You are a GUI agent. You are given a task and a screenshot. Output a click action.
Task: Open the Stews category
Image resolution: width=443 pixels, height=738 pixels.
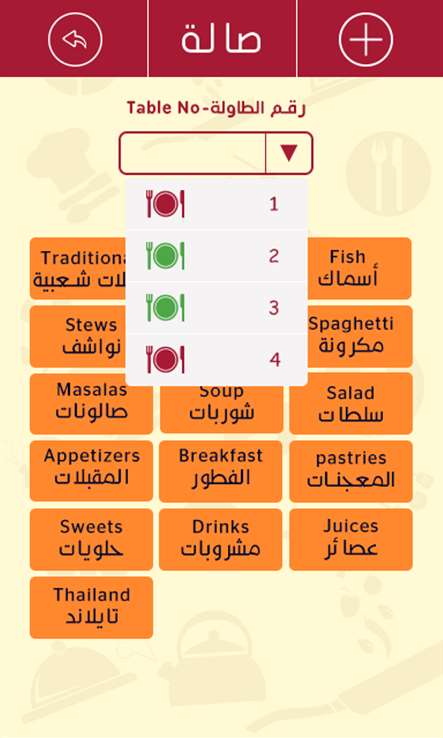(x=78, y=336)
